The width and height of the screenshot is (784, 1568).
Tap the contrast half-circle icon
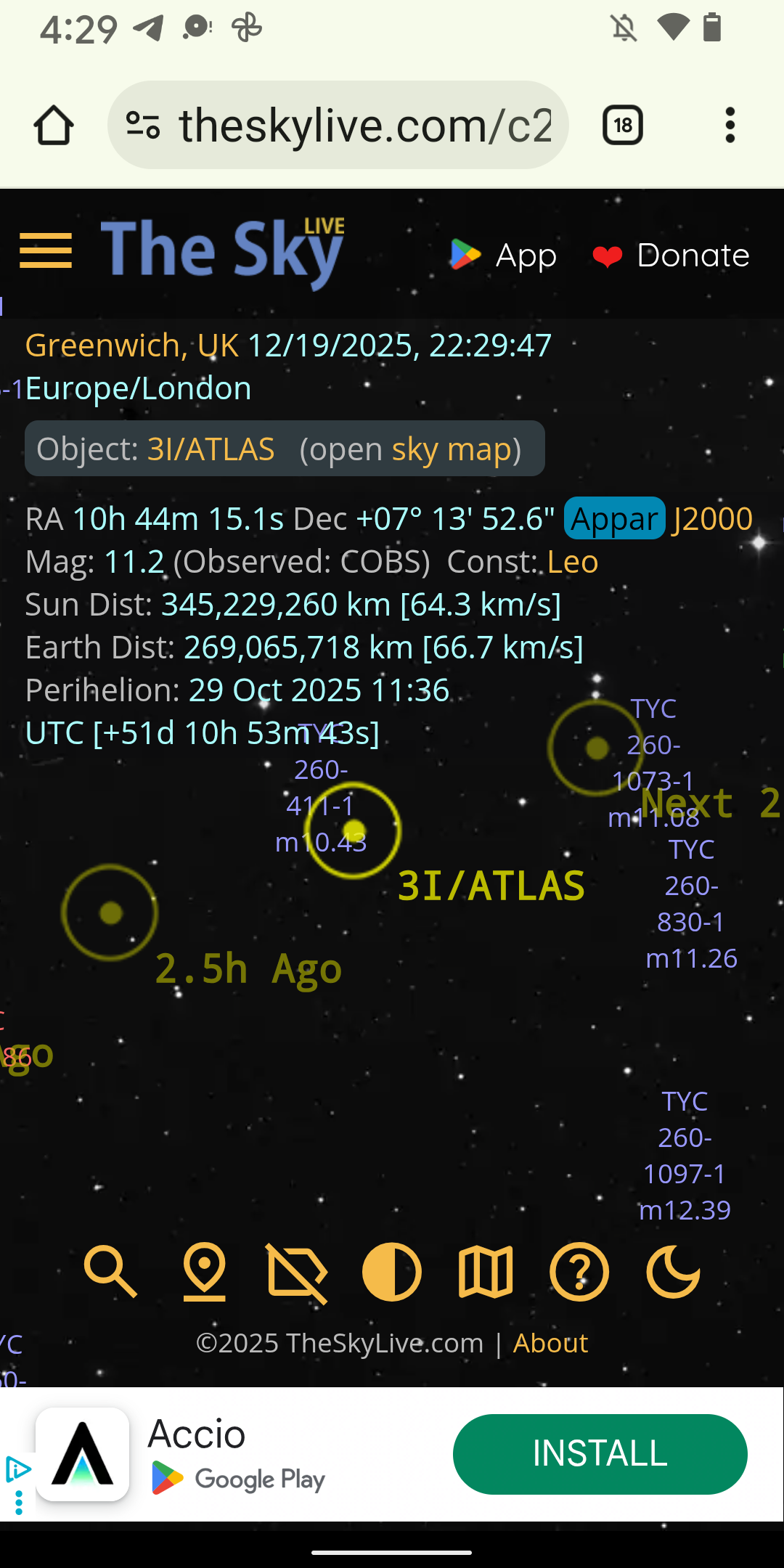391,1272
